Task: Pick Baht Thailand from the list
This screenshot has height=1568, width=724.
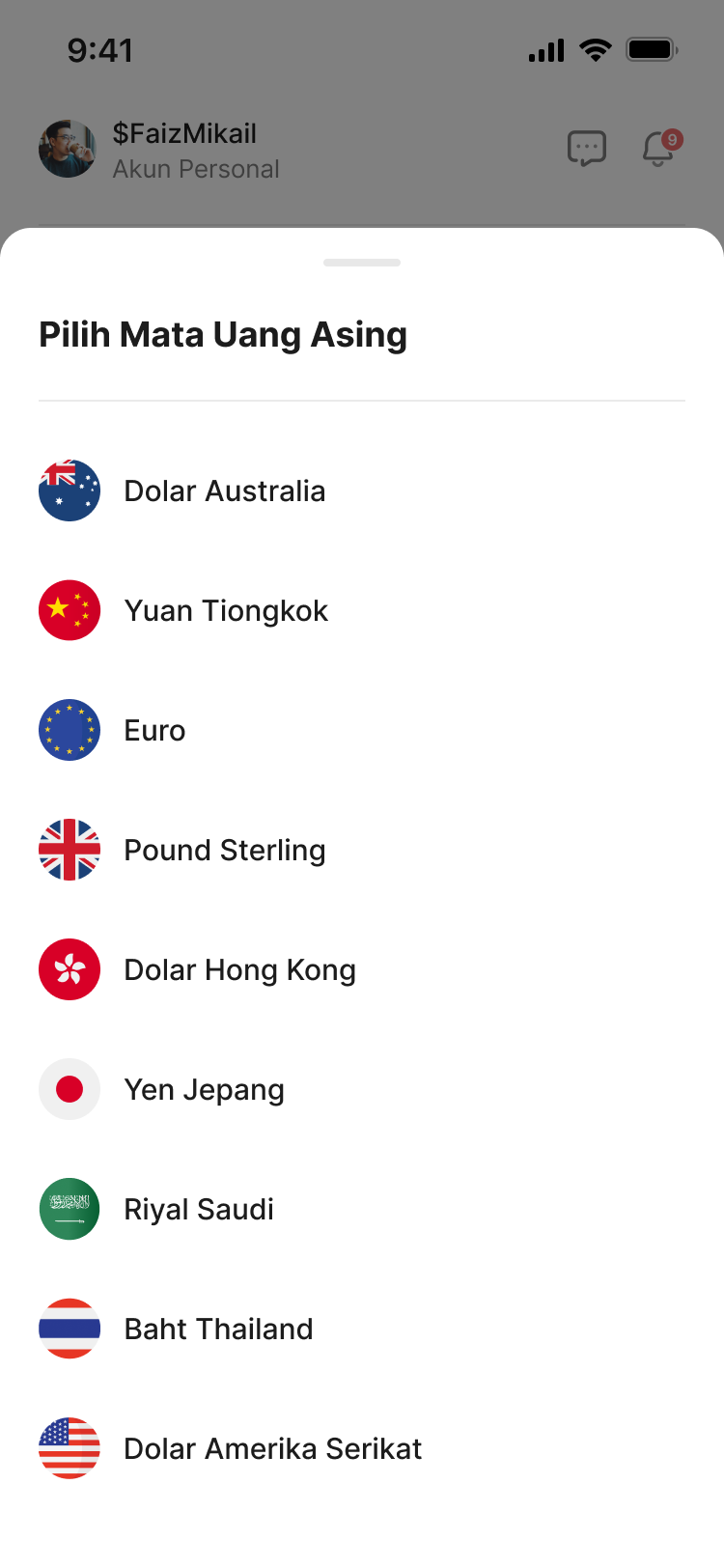Action: point(218,1329)
